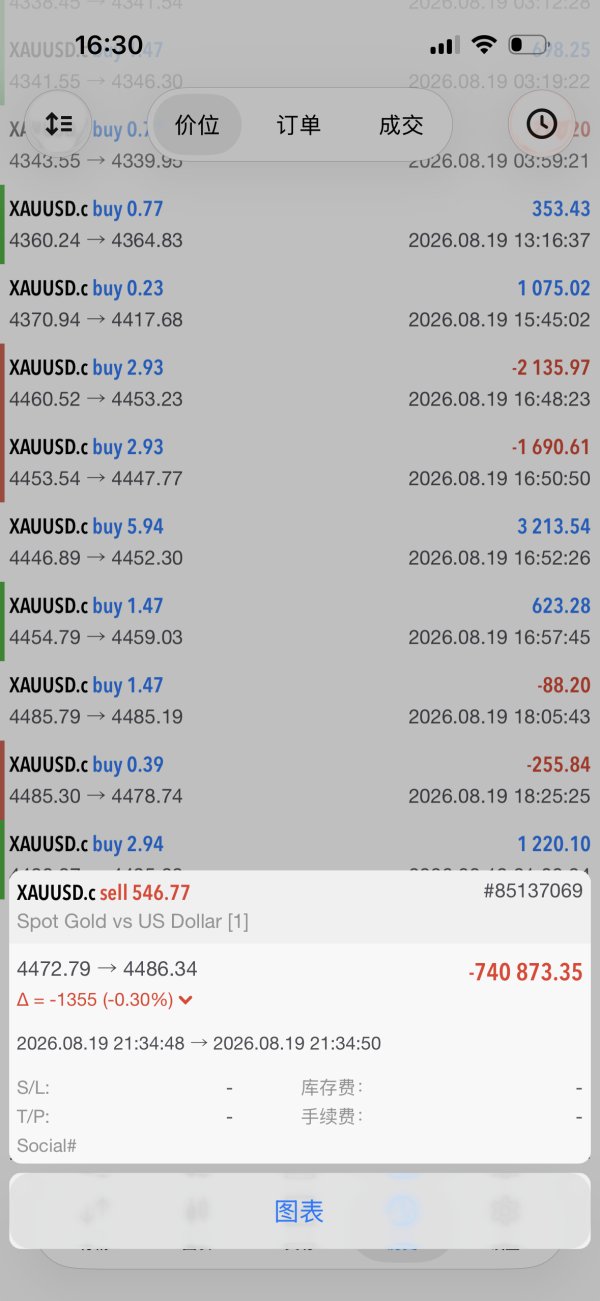Image resolution: width=600 pixels, height=1301 pixels.
Task: View the trade with loss -1 690.61
Action: [300, 462]
